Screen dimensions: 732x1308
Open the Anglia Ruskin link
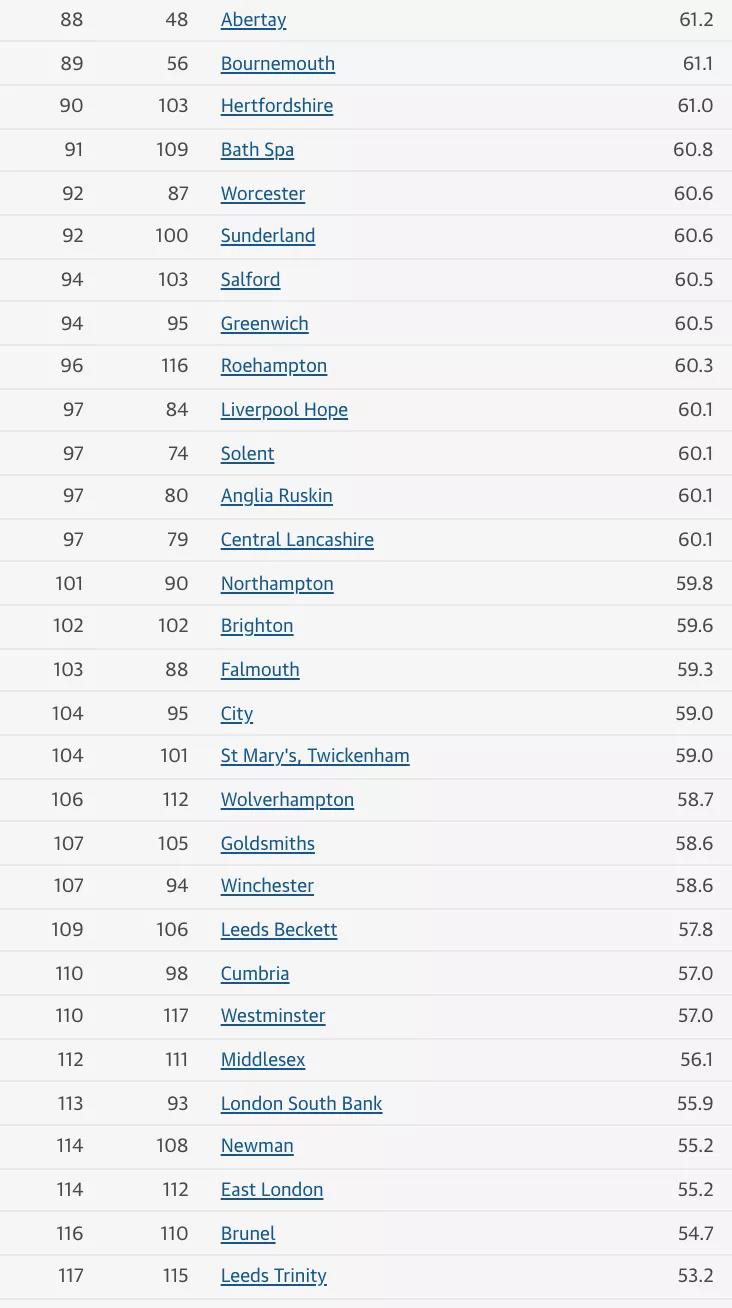pyautogui.click(x=276, y=496)
